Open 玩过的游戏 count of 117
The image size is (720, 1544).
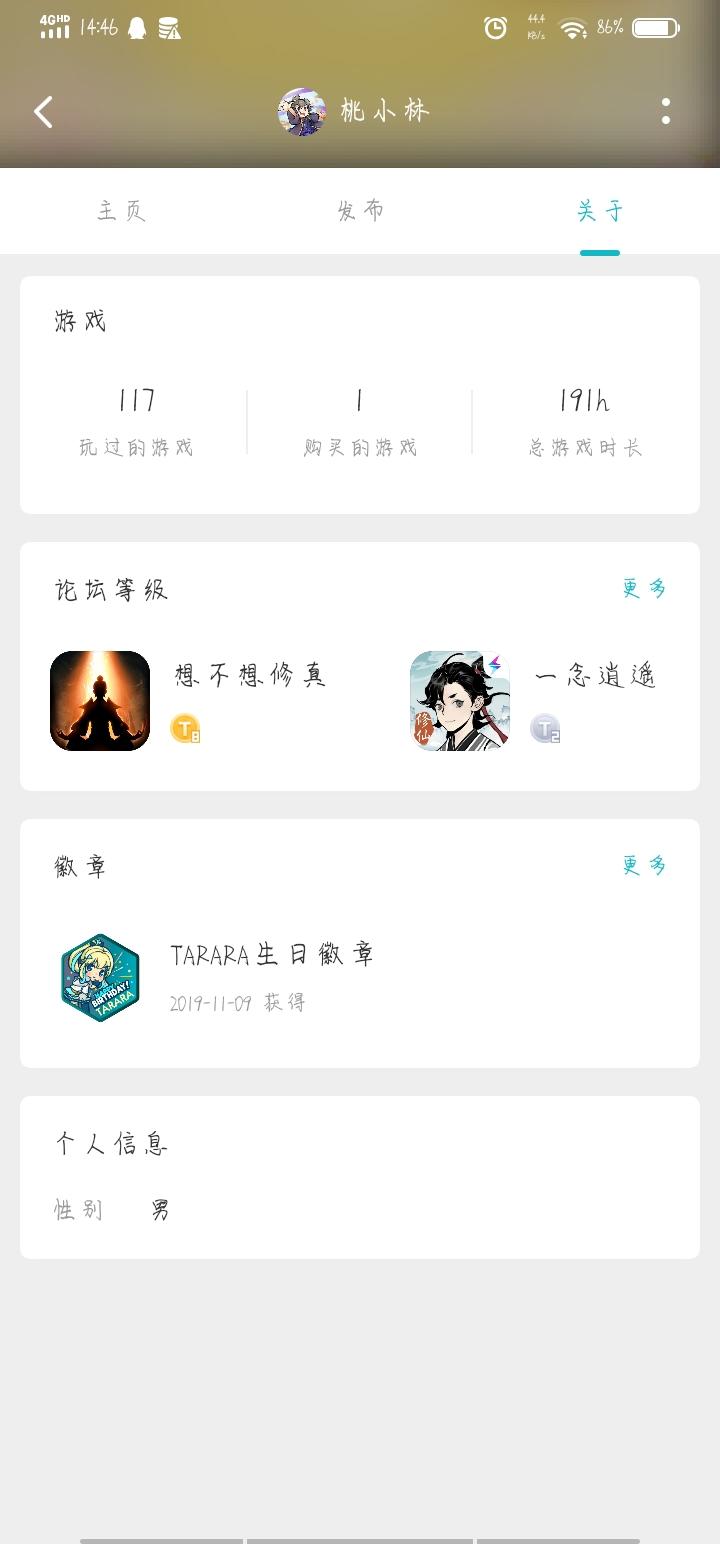coord(136,422)
